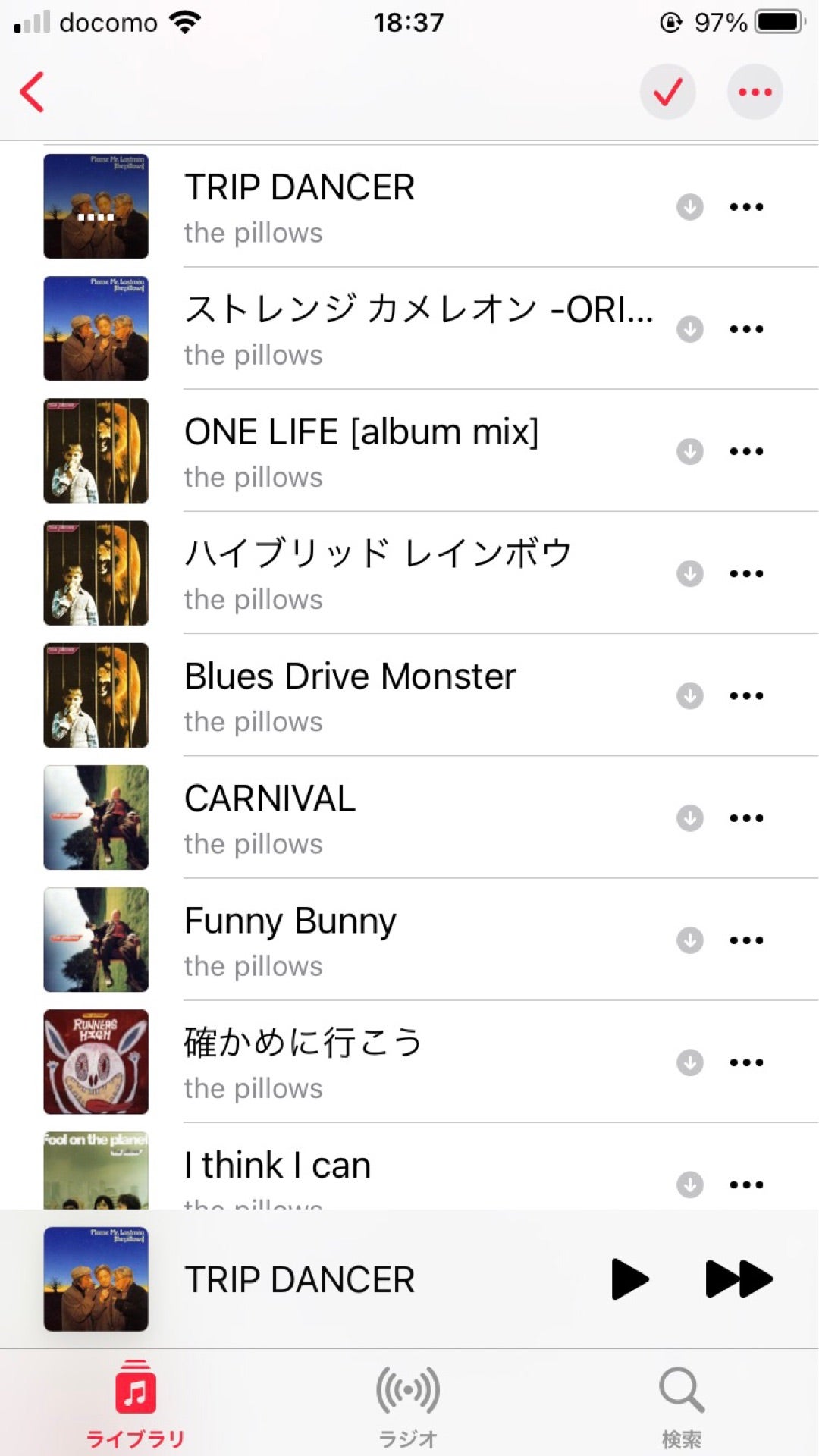
Task: Tap the red checkmark button
Action: [x=667, y=93]
